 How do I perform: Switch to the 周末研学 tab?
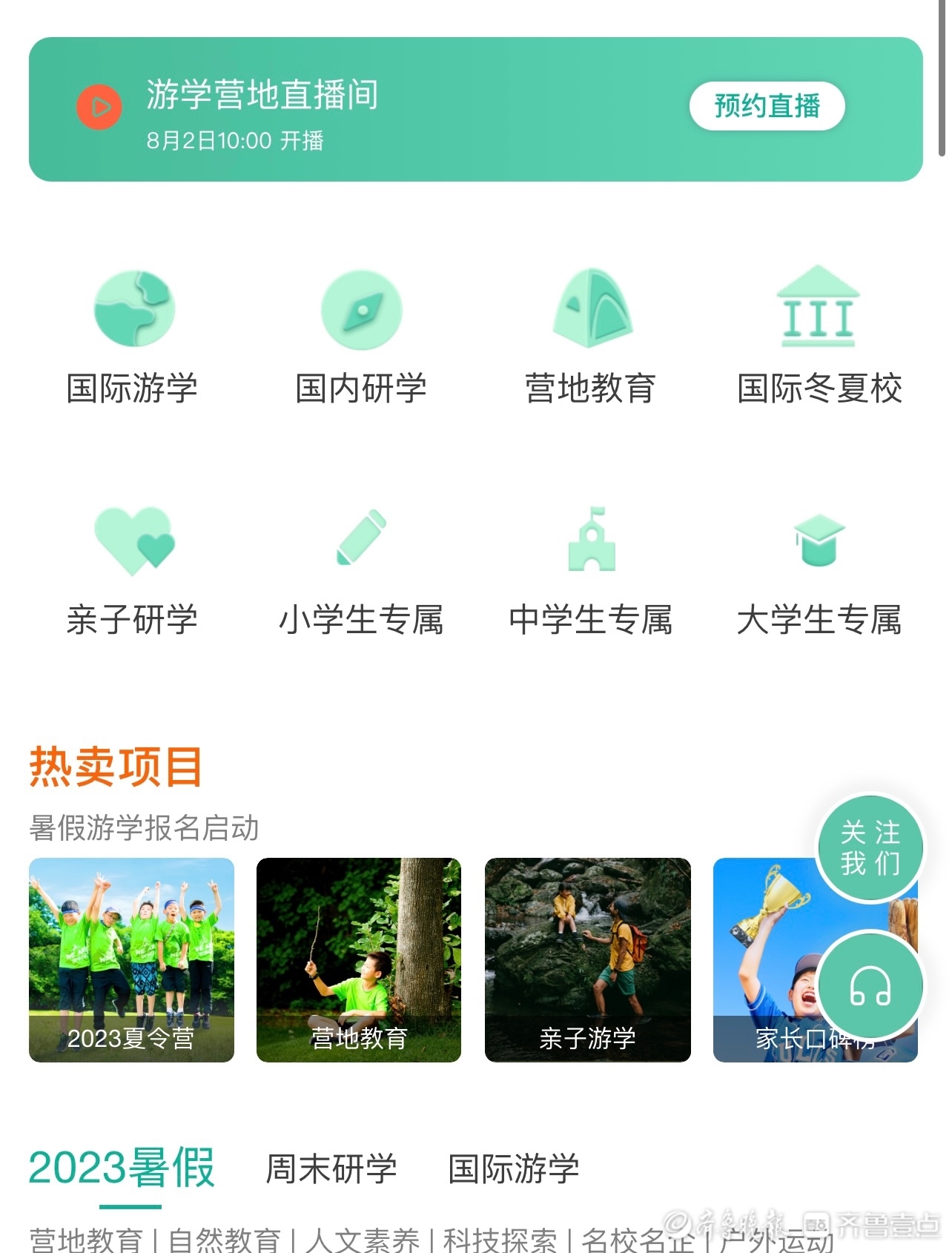point(331,1169)
